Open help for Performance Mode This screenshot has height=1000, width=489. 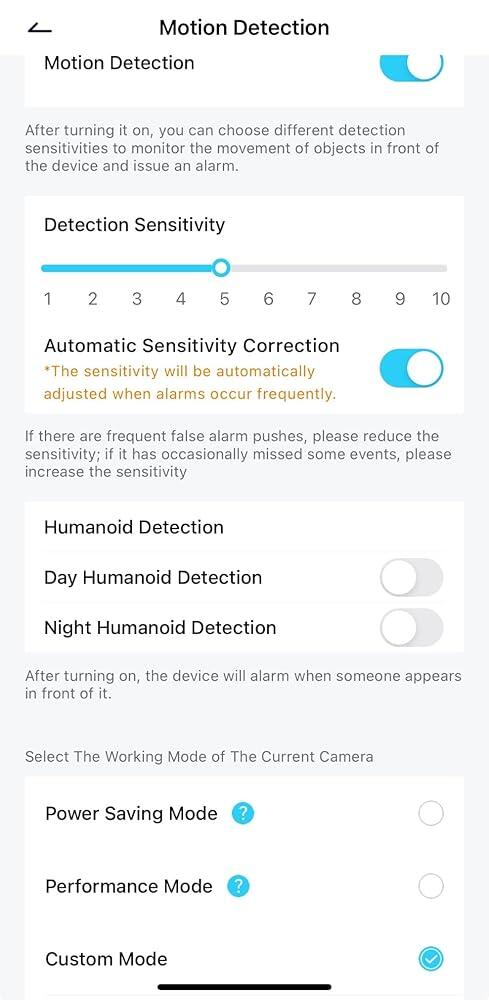[x=238, y=886]
